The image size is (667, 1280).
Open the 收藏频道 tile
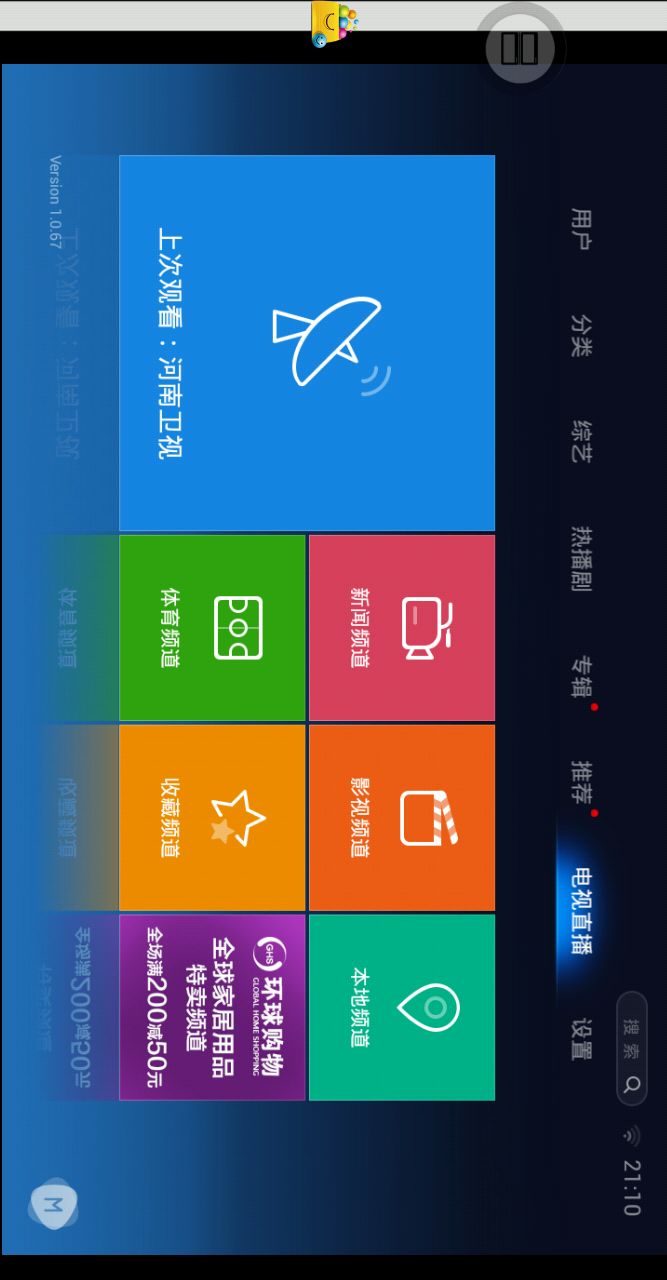(x=212, y=817)
